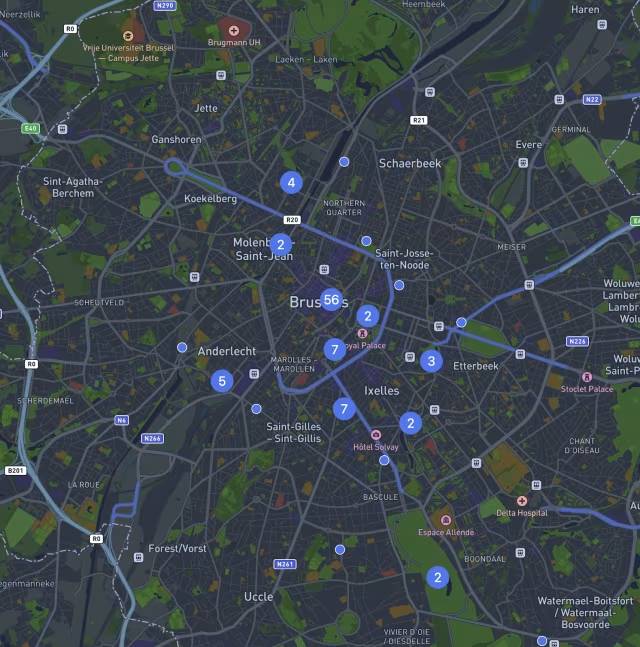Open the Hôtel Solvay place pin

point(376,435)
